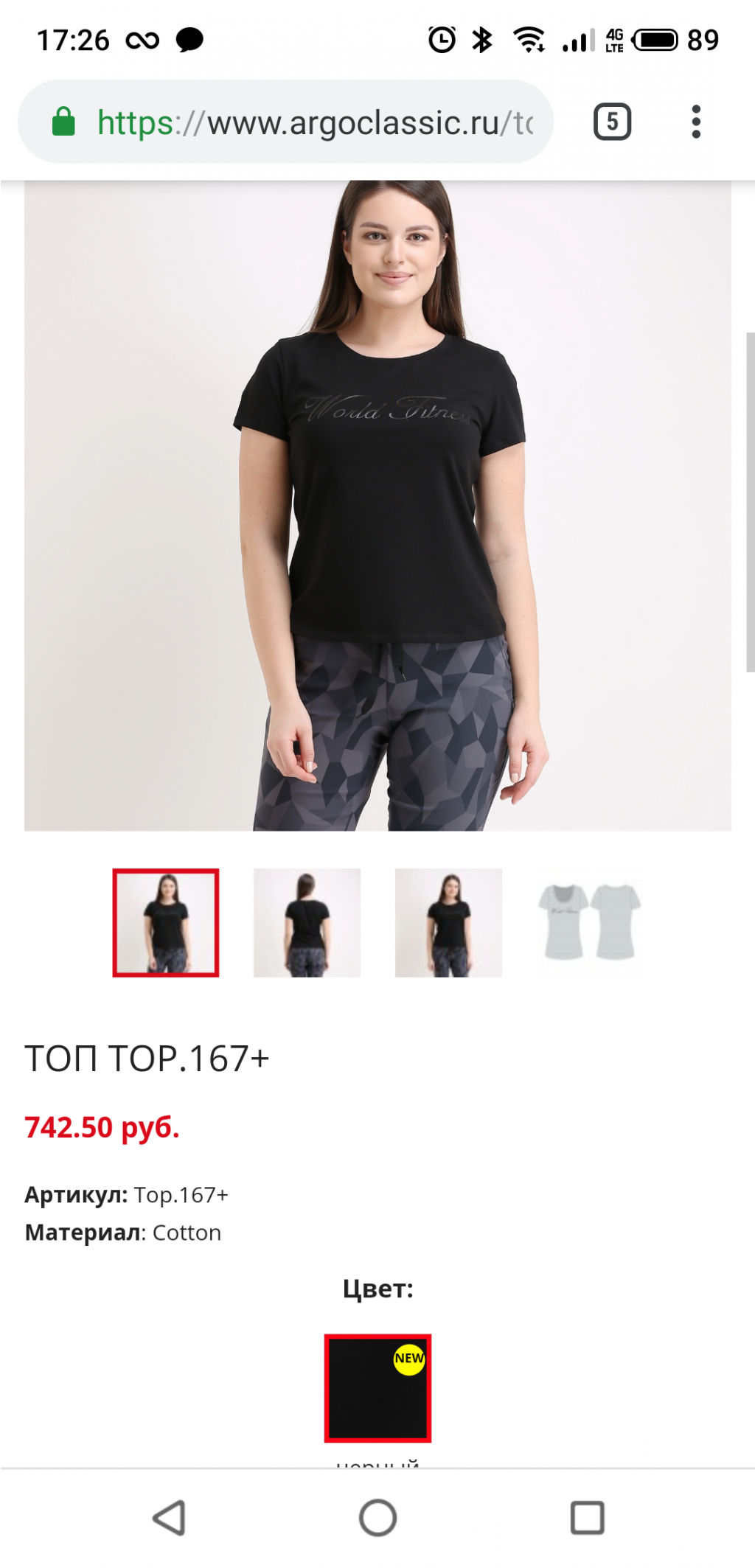
Task: View the grey t-shirt sketch thumbnail
Action: 589,923
